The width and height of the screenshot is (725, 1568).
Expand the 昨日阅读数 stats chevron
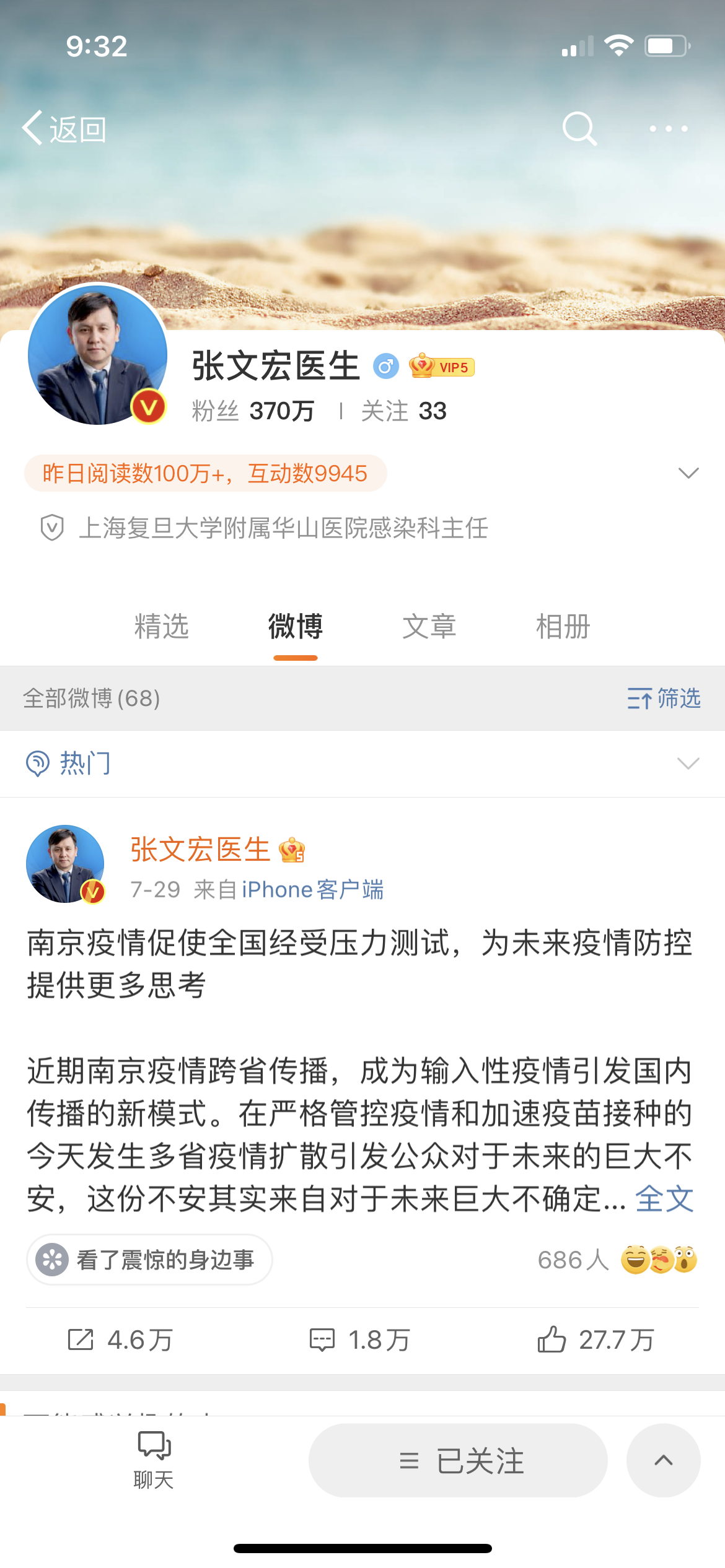[x=688, y=473]
